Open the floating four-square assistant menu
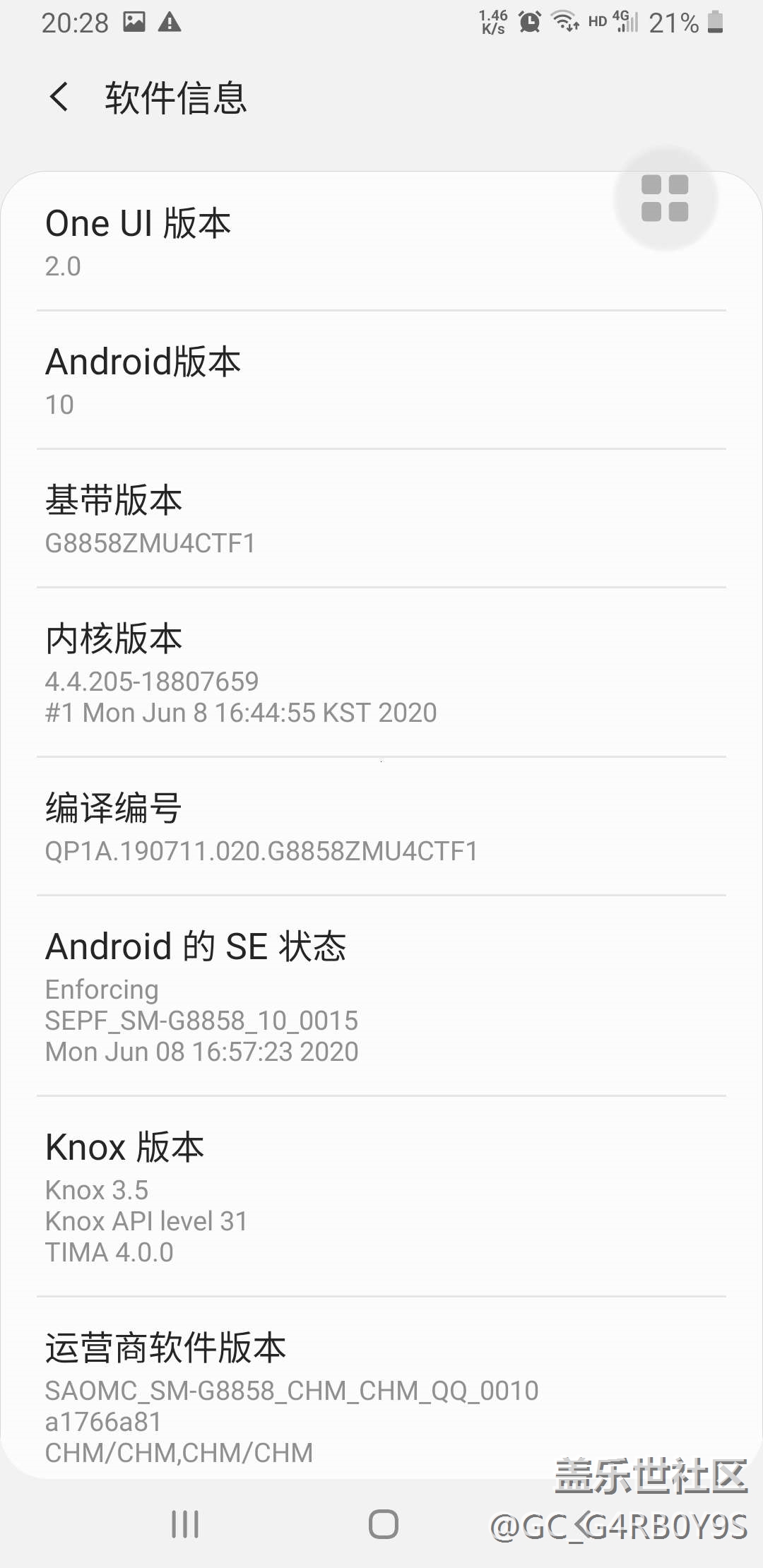763x1568 pixels. coord(665,198)
